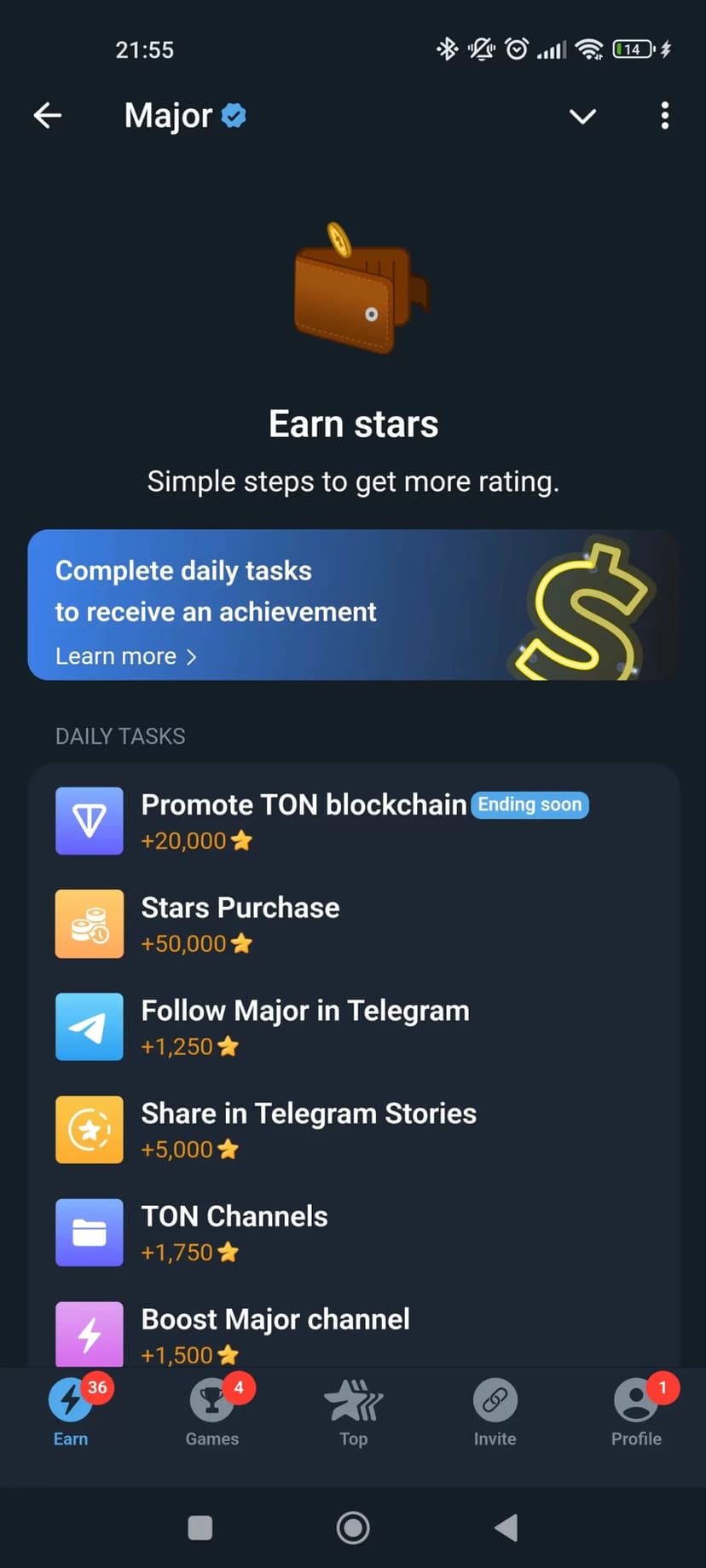The height and width of the screenshot is (1568, 706).
Task: Tap Learn more on daily tasks banner
Action: pyautogui.click(x=125, y=656)
